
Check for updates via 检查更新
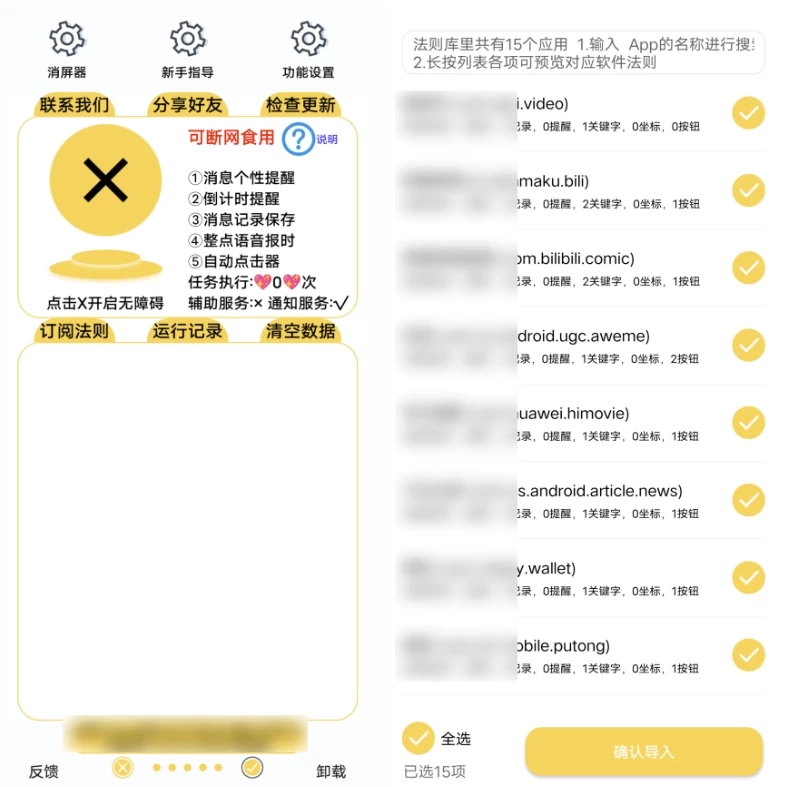click(300, 105)
